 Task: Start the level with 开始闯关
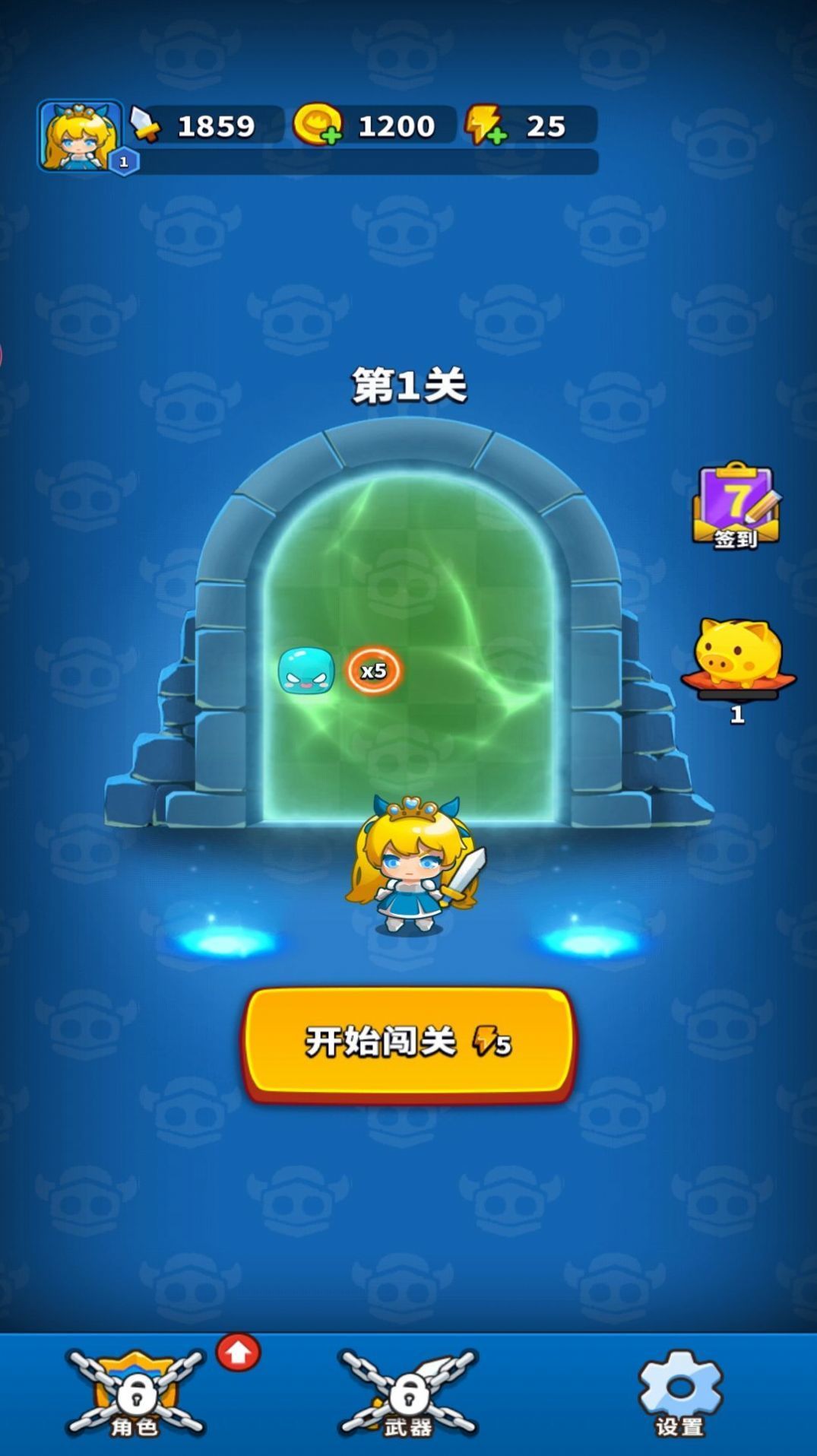coord(408,1042)
